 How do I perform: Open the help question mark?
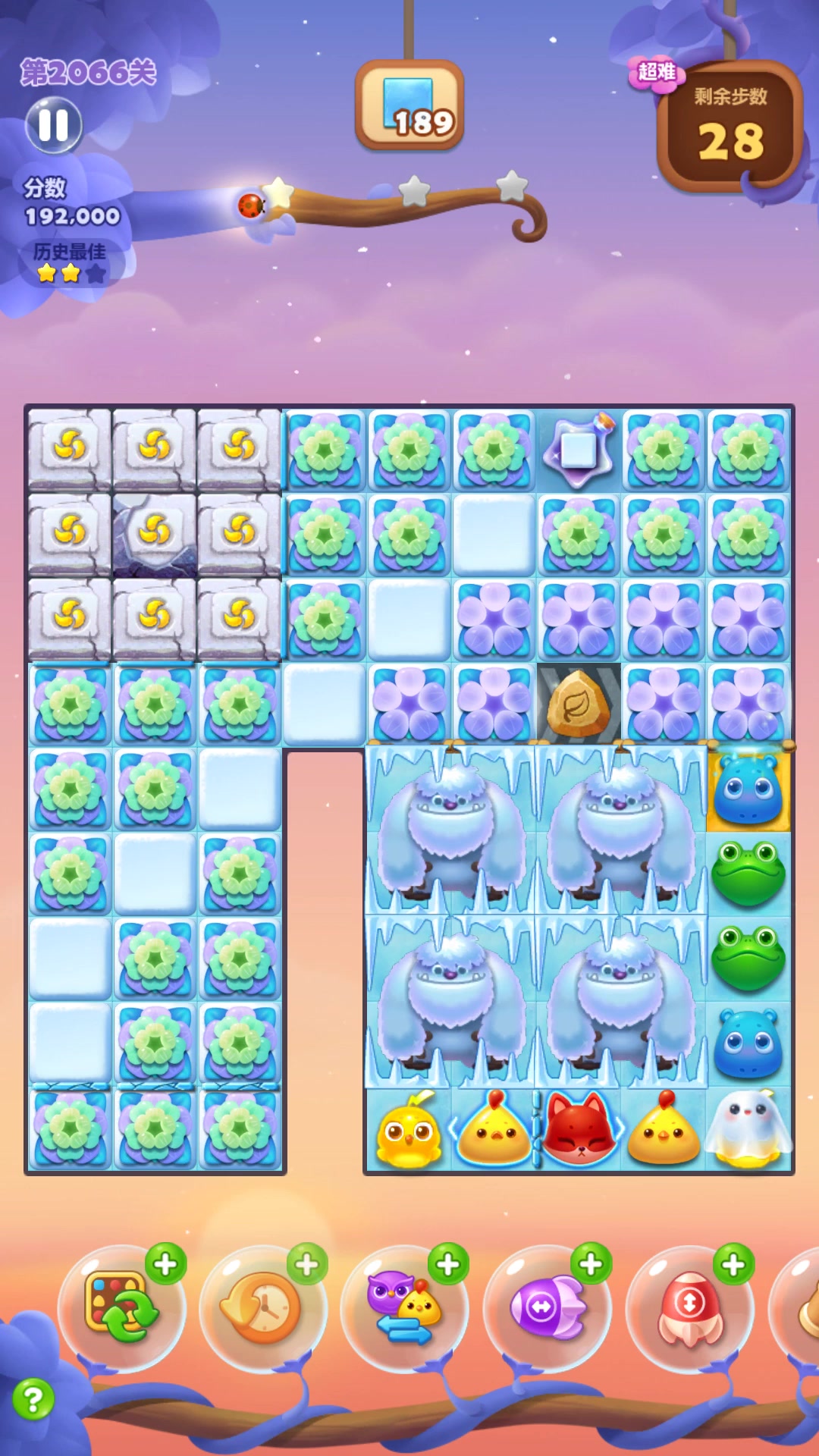tap(33, 1399)
